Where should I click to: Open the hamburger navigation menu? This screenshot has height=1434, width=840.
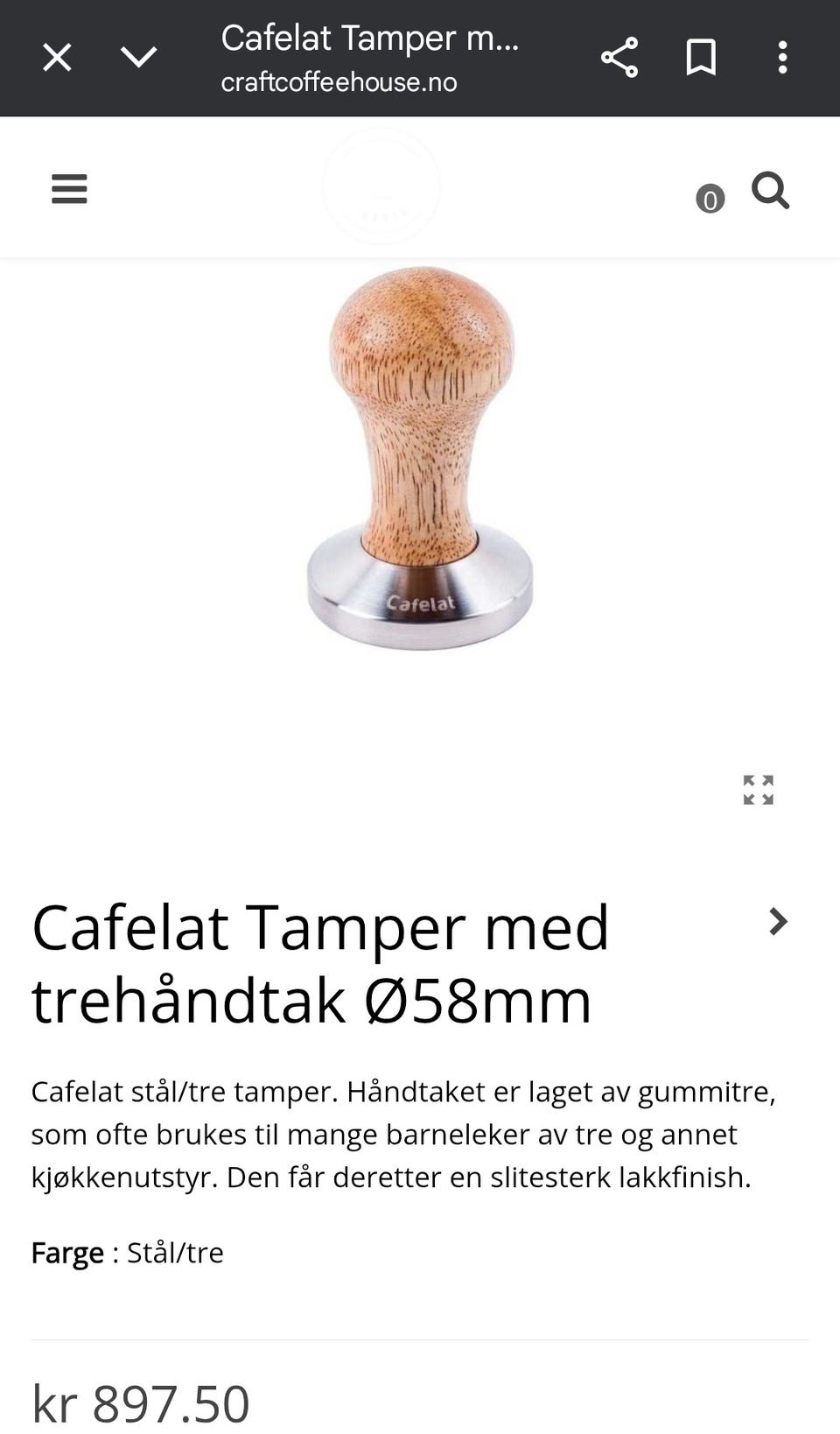click(x=69, y=188)
